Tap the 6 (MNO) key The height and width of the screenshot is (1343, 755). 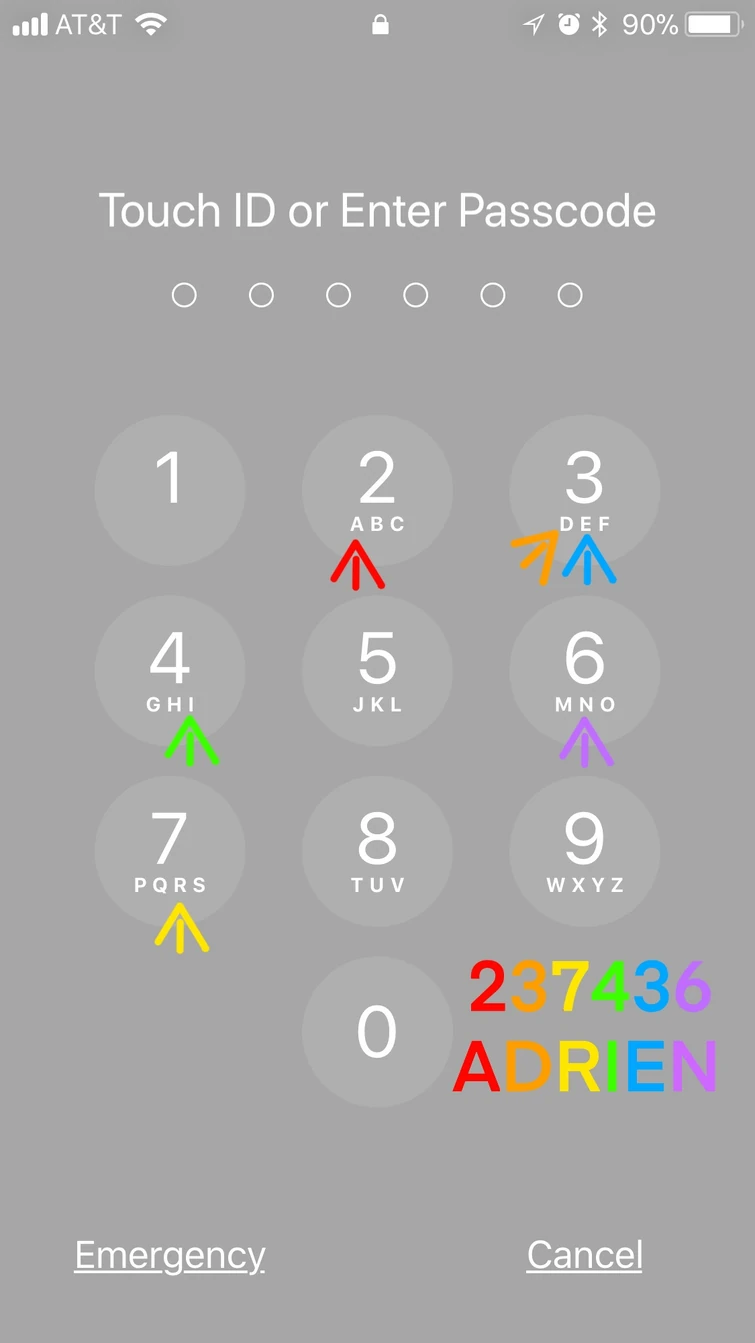tap(584, 670)
